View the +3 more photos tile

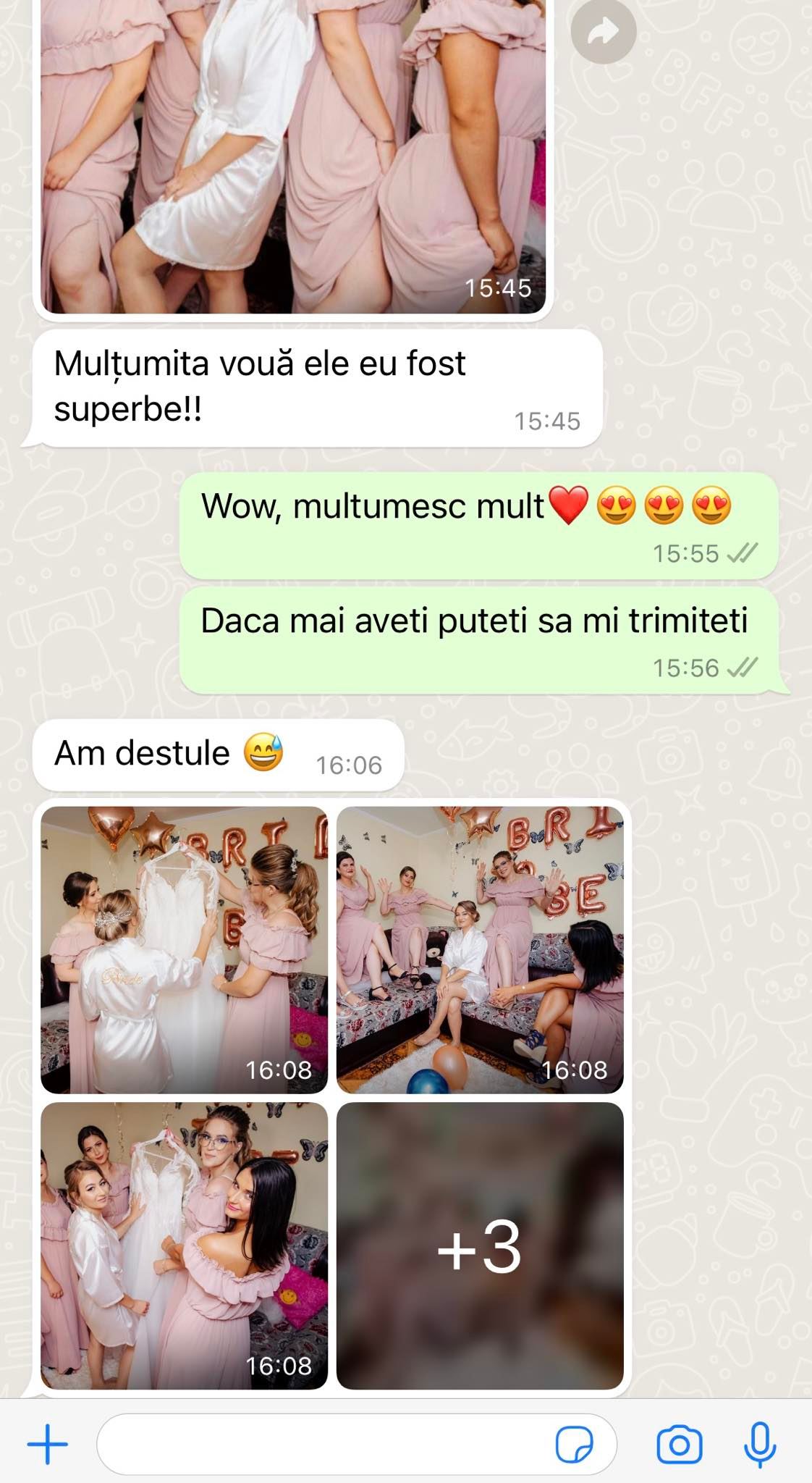click(480, 1245)
